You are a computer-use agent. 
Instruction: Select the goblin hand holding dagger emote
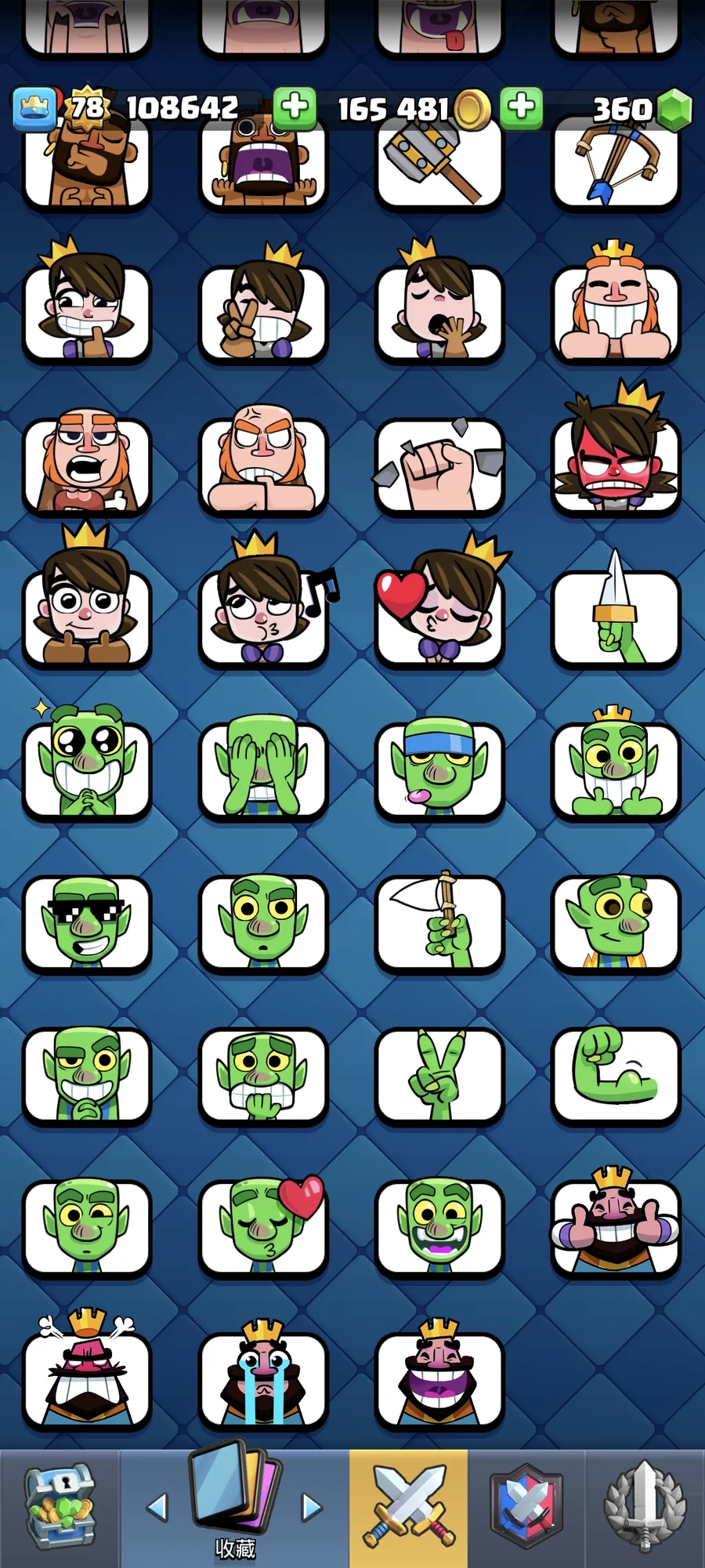point(616,615)
